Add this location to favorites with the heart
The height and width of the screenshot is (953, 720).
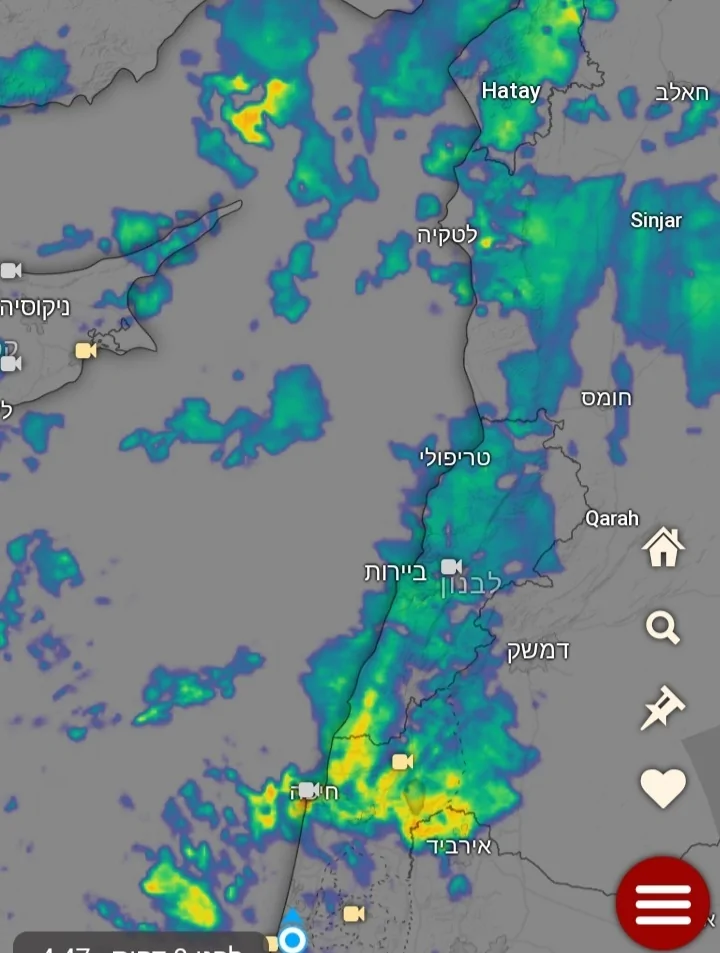[x=663, y=788]
